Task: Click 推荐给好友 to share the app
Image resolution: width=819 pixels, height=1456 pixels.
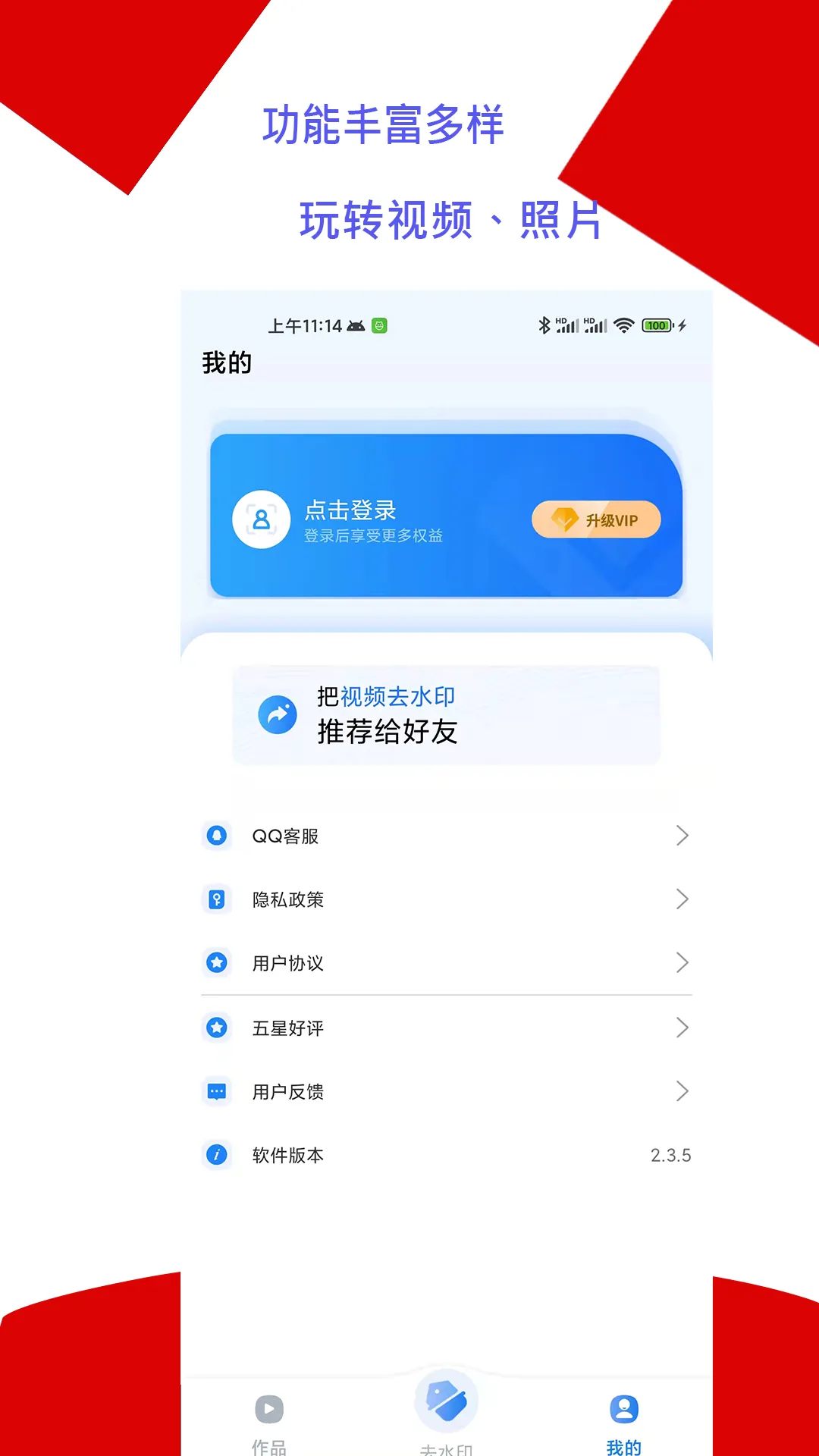Action: click(388, 732)
